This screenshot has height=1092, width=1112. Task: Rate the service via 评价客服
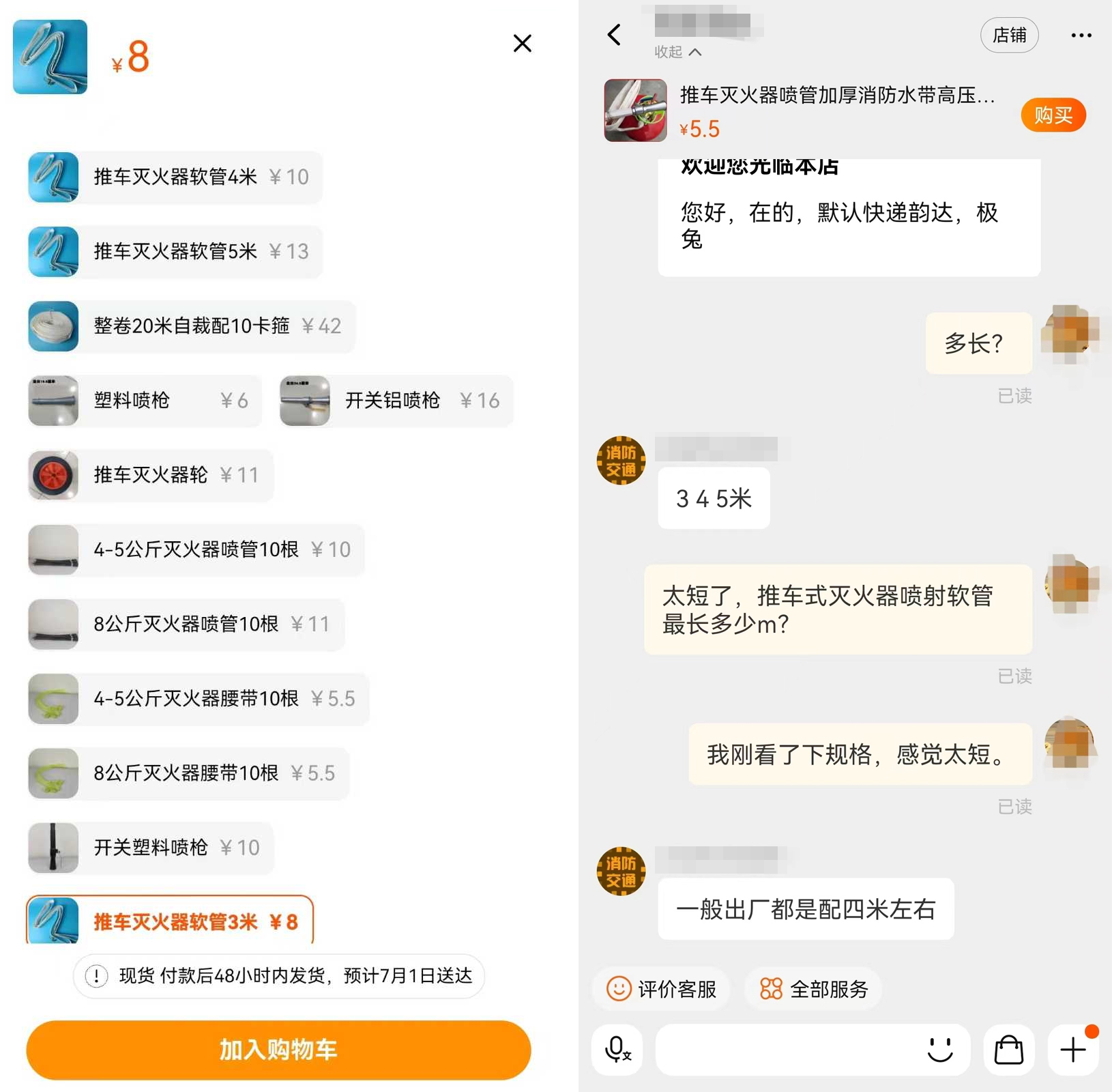click(661, 989)
